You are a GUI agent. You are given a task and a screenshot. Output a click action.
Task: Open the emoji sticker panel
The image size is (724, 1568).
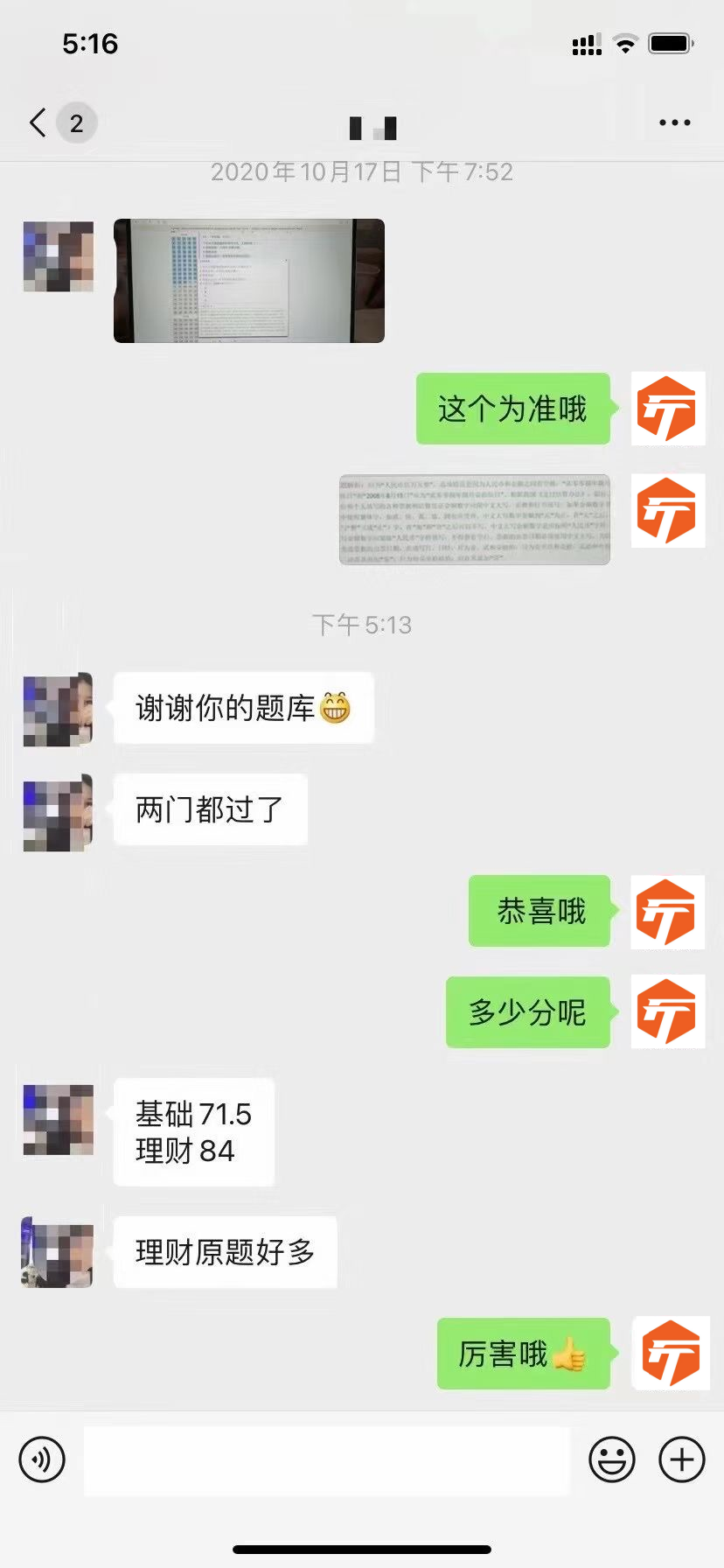611,1459
